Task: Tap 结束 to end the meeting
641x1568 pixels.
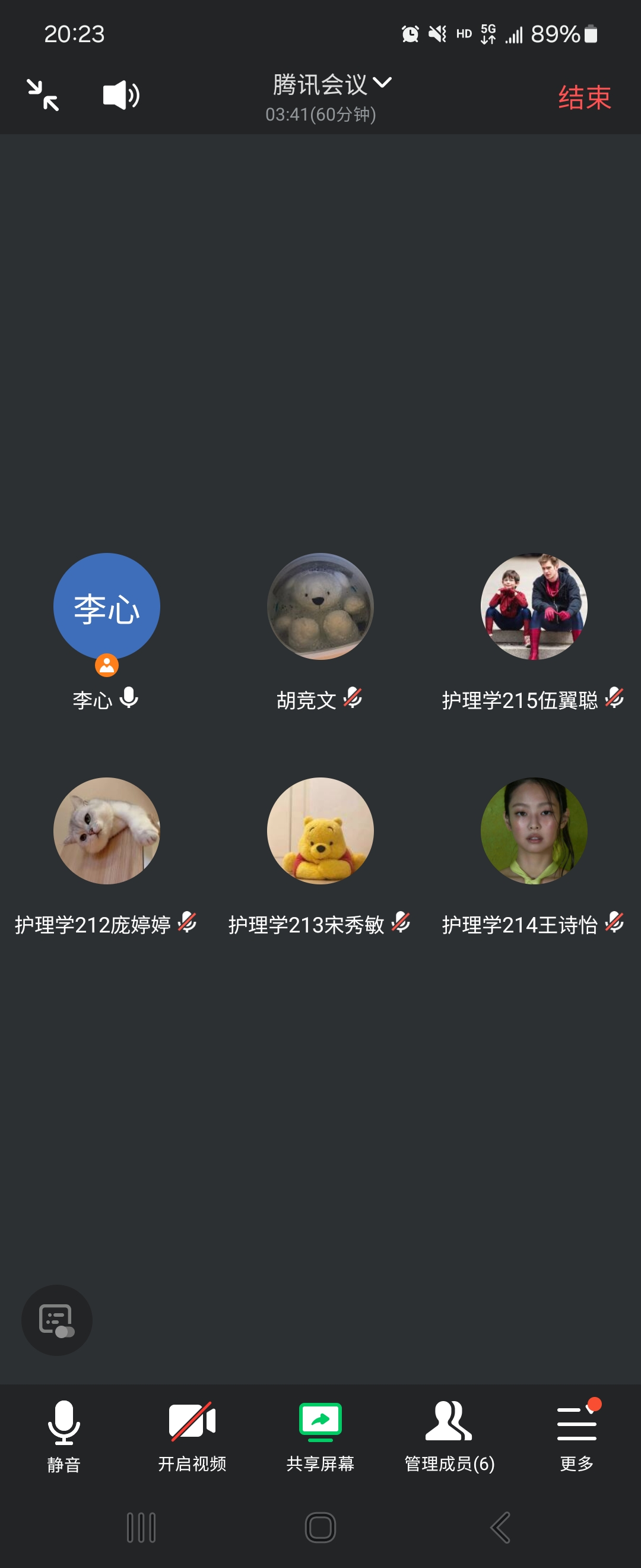Action: (584, 97)
